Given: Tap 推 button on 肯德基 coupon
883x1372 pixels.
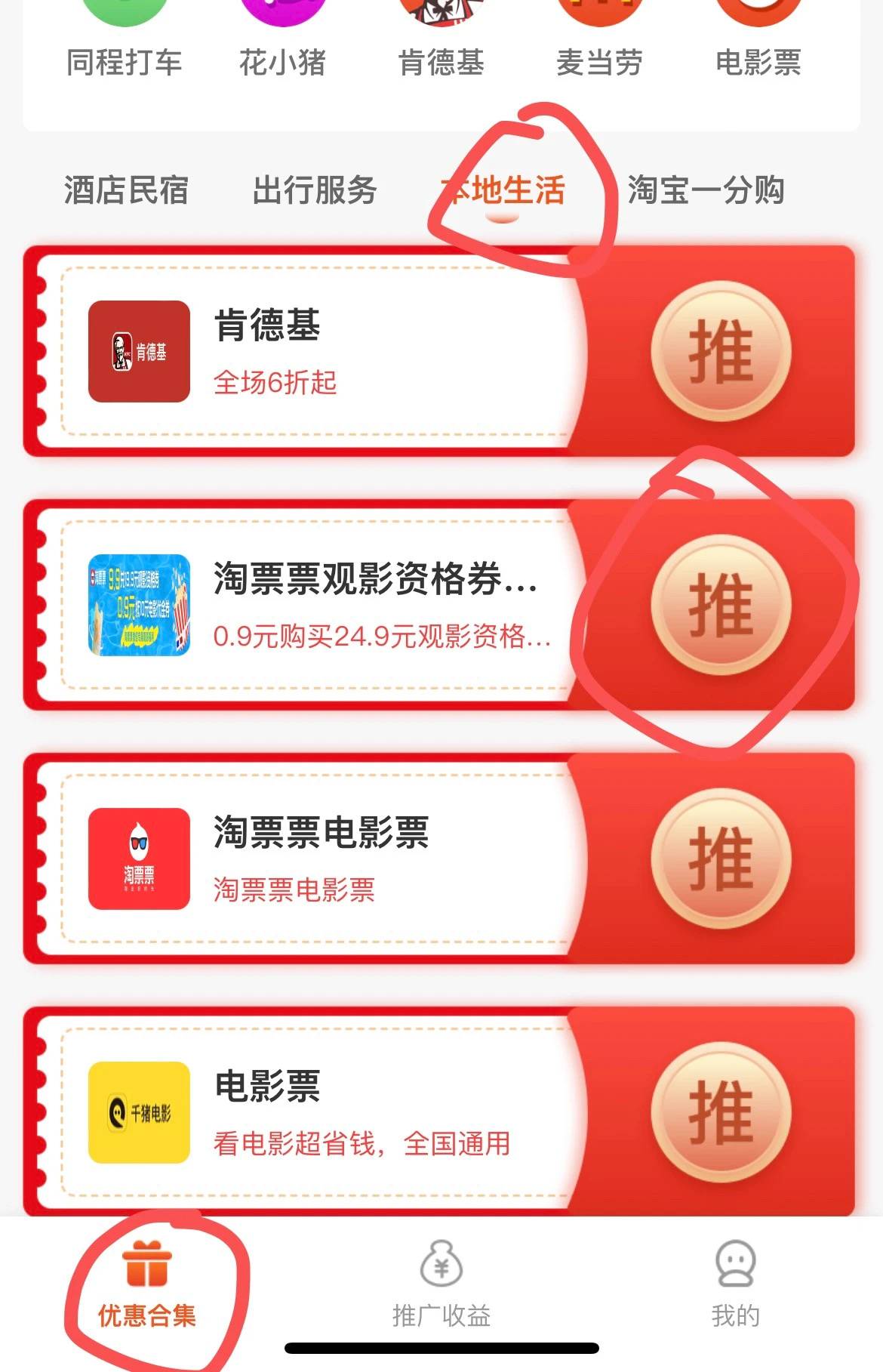Looking at the screenshot, I should click(x=721, y=352).
